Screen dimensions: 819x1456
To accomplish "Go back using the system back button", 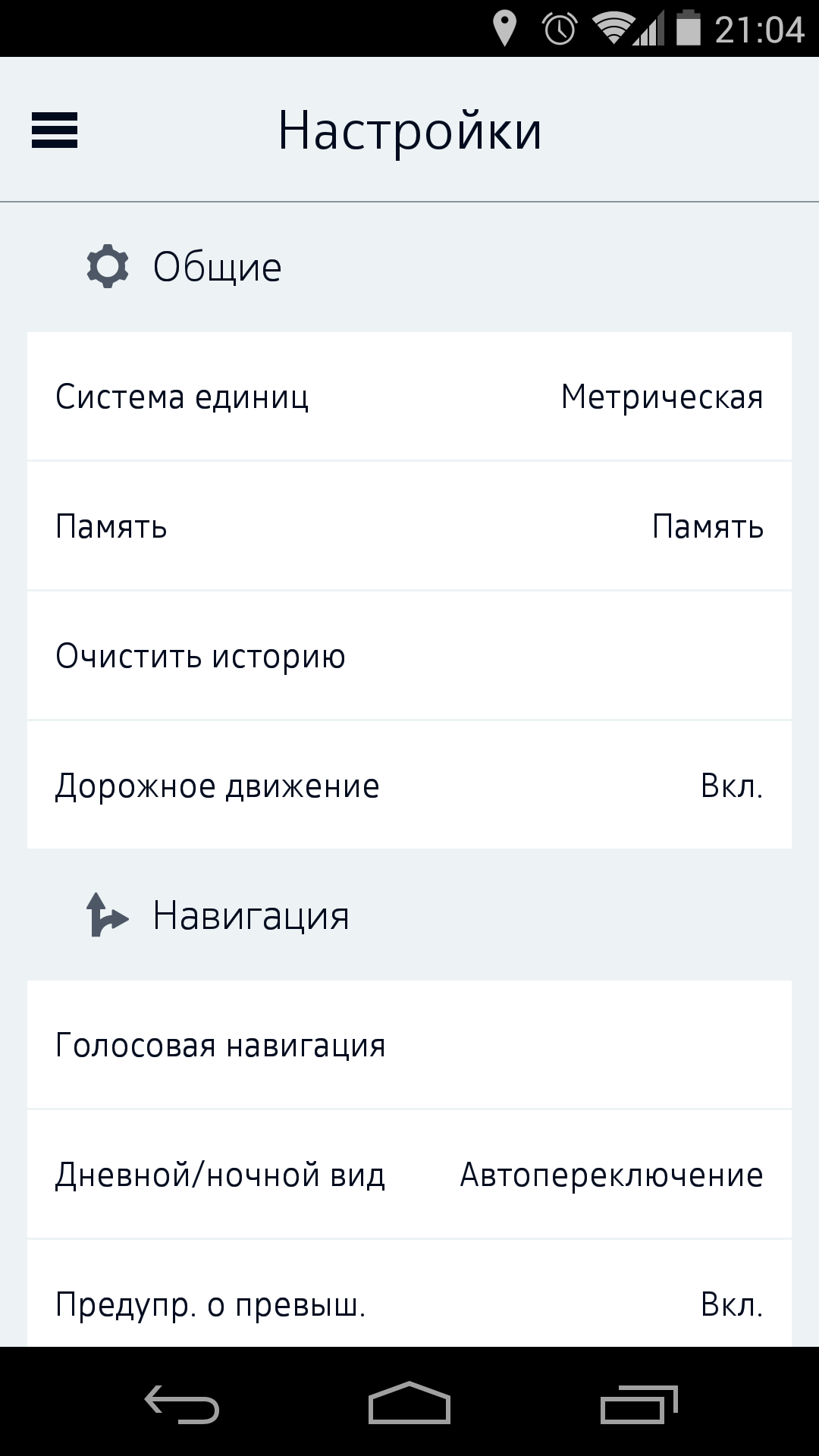I will (182, 1403).
